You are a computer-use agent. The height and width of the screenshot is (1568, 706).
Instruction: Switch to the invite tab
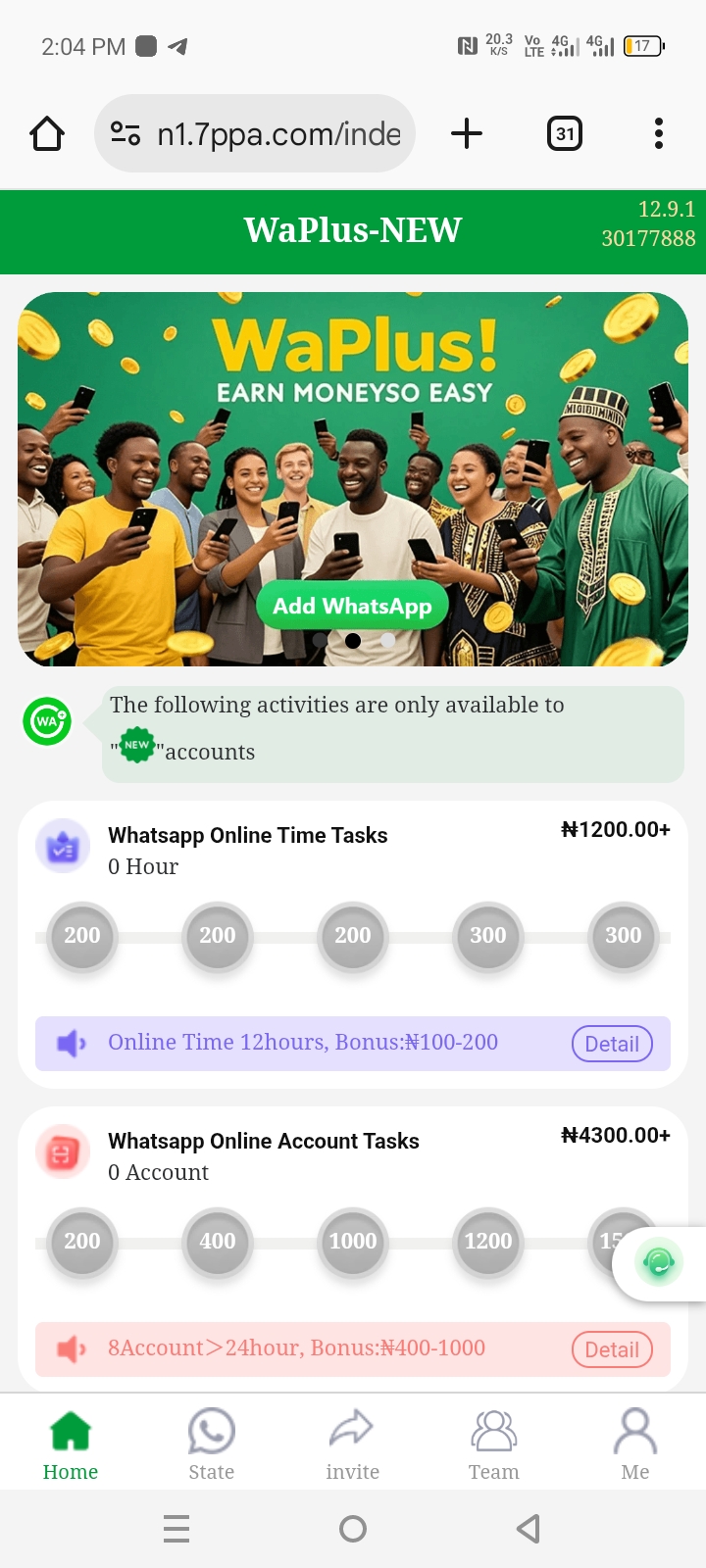[352, 1445]
